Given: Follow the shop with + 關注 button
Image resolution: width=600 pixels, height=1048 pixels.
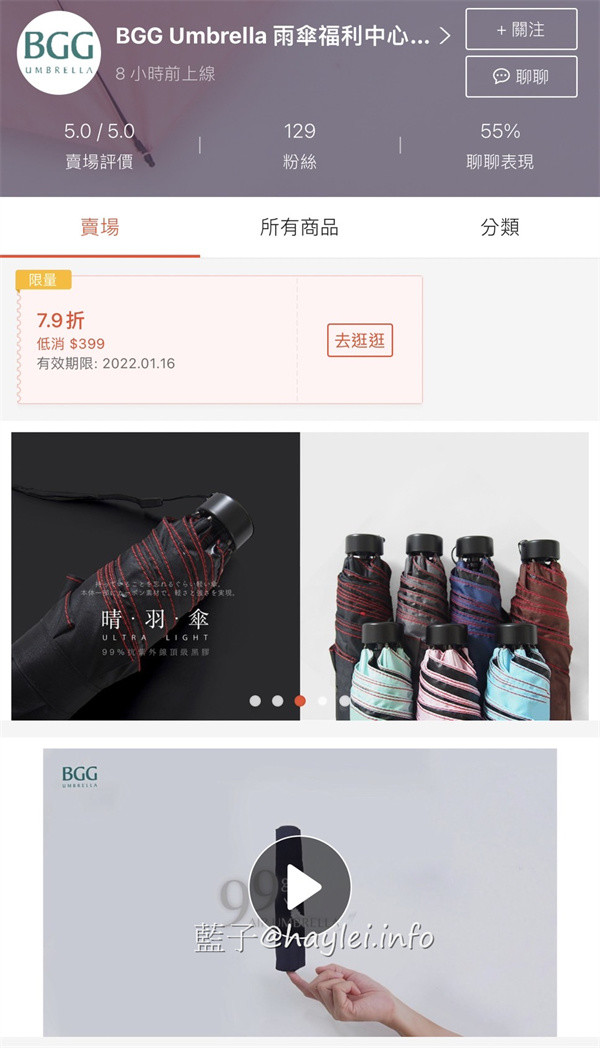Looking at the screenshot, I should pos(521,29).
